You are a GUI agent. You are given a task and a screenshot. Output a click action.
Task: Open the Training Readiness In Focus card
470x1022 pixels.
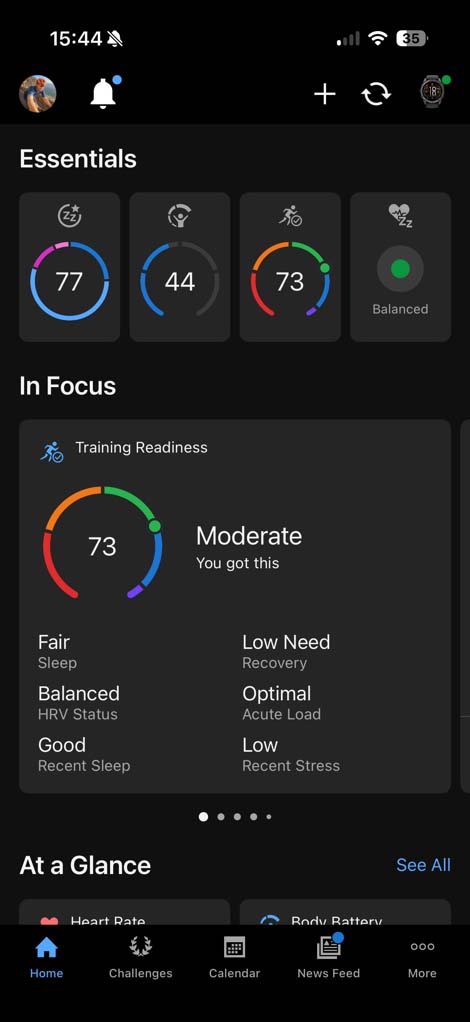tap(235, 606)
